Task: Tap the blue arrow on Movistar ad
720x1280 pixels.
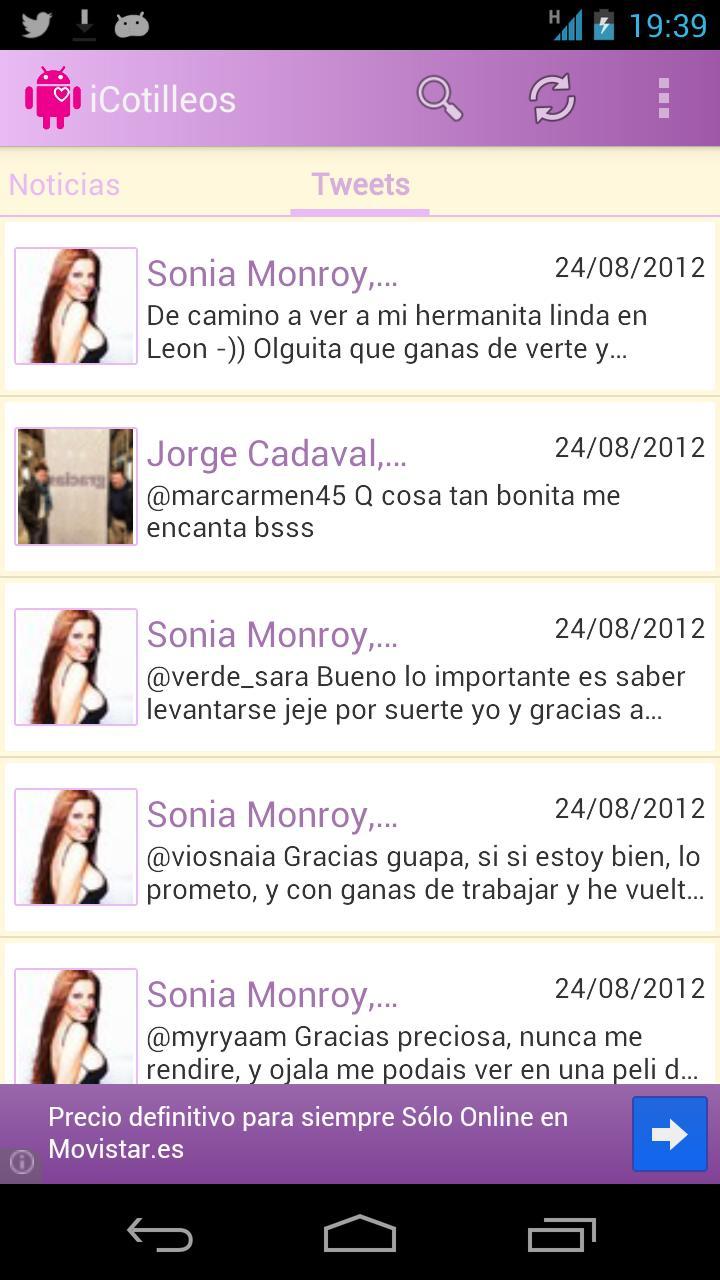Action: pos(669,1133)
